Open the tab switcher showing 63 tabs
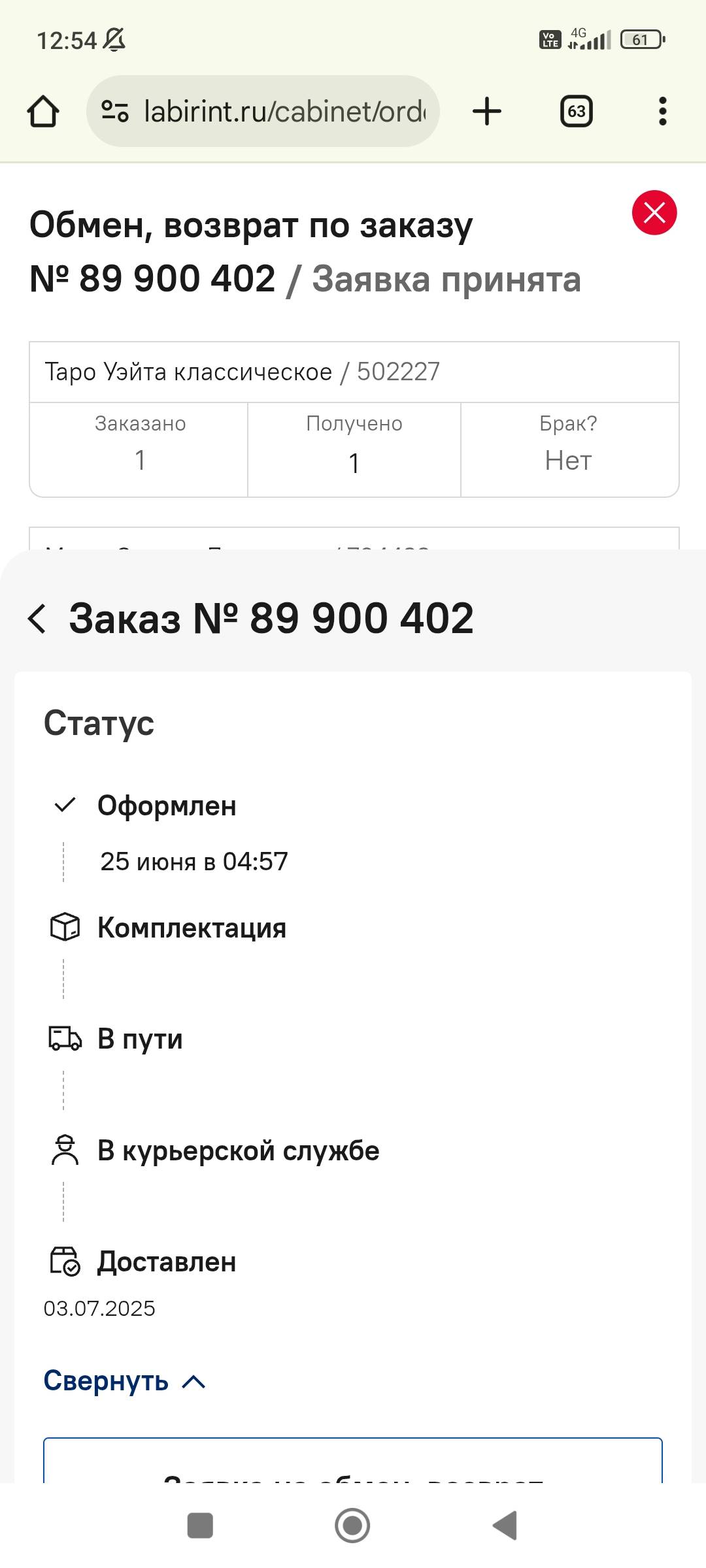The height and width of the screenshot is (1568, 706). pyautogui.click(x=577, y=111)
